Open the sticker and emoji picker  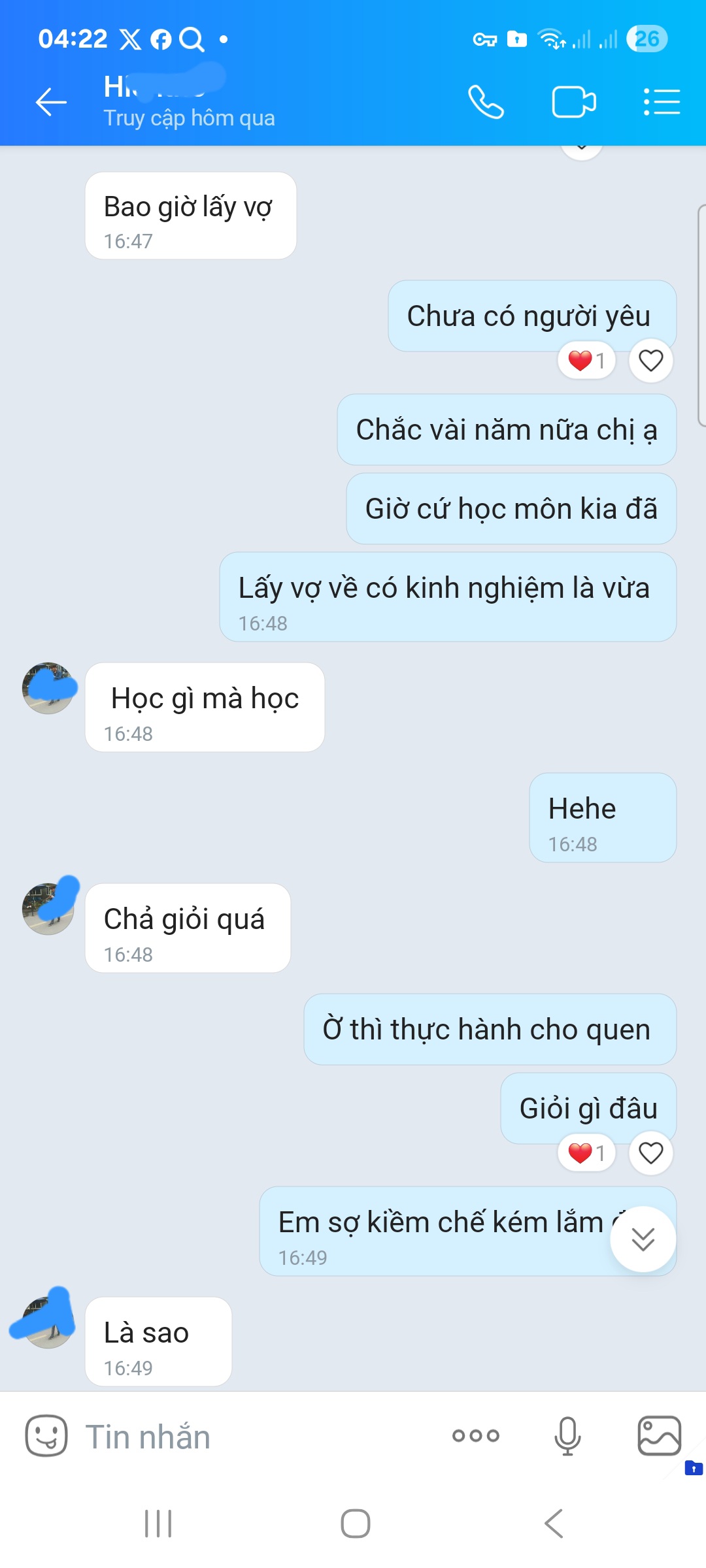click(x=46, y=1436)
